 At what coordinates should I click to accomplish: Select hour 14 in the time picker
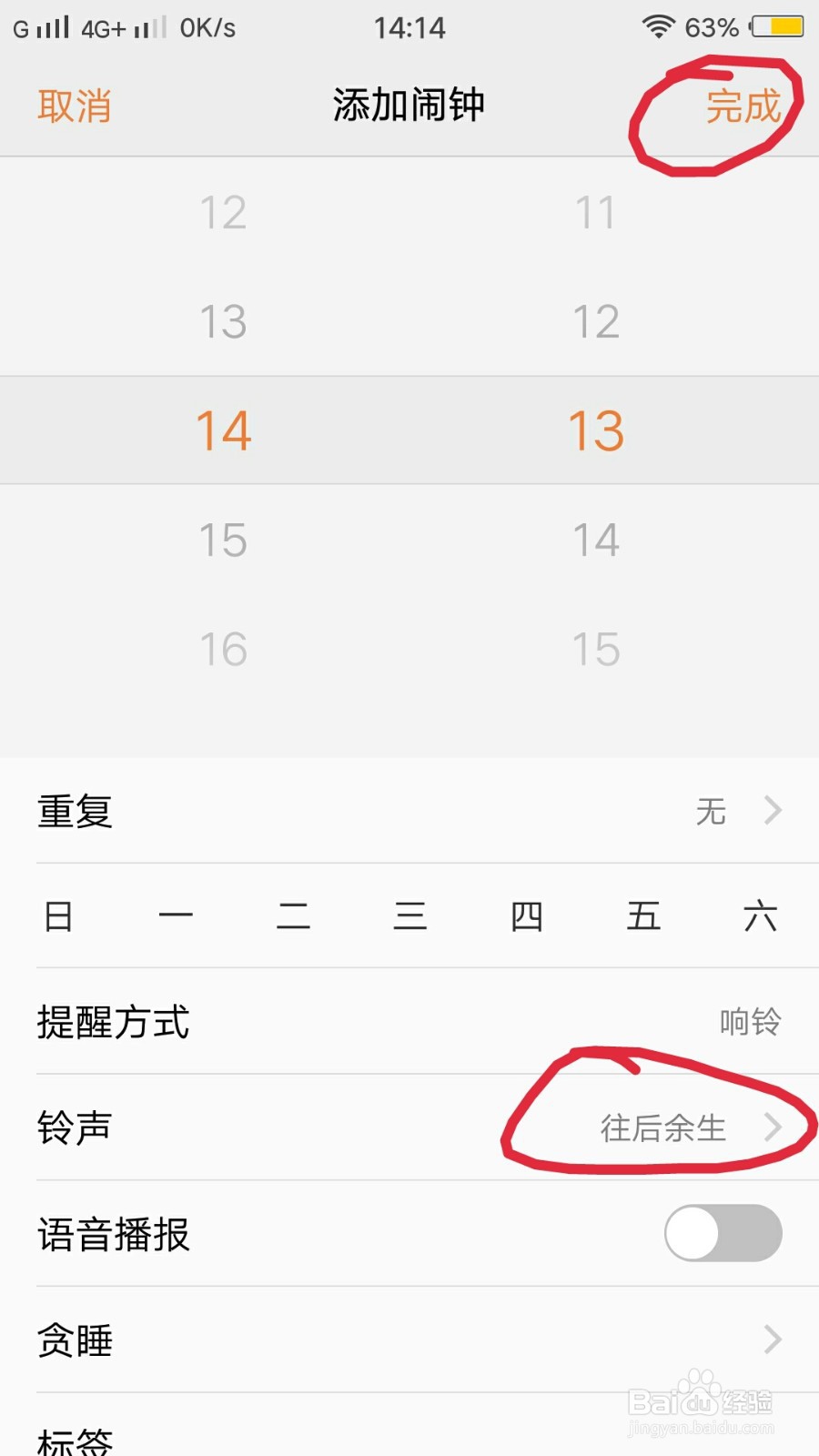pyautogui.click(x=223, y=430)
